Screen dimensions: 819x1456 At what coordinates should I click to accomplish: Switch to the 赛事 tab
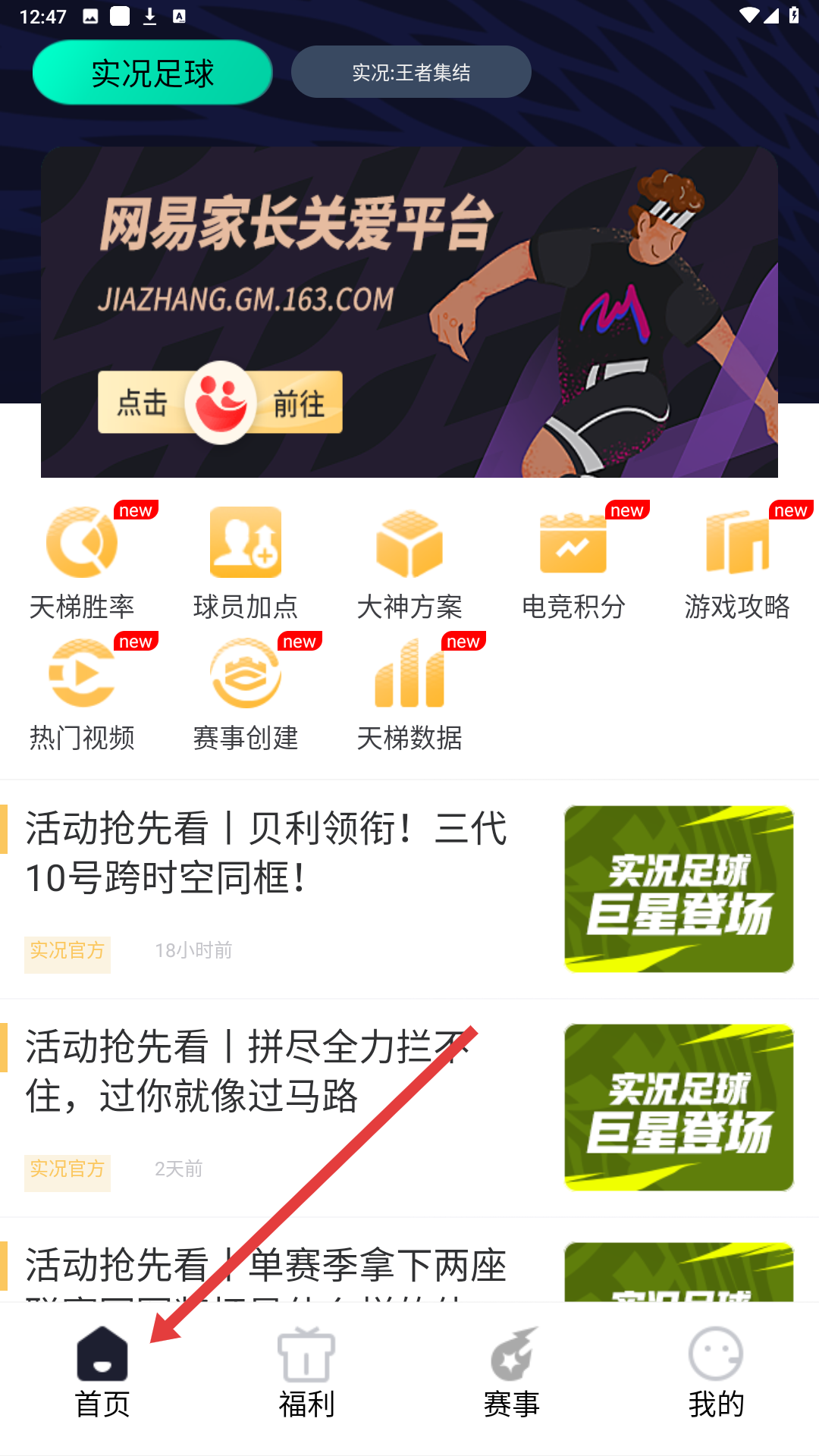[512, 1374]
